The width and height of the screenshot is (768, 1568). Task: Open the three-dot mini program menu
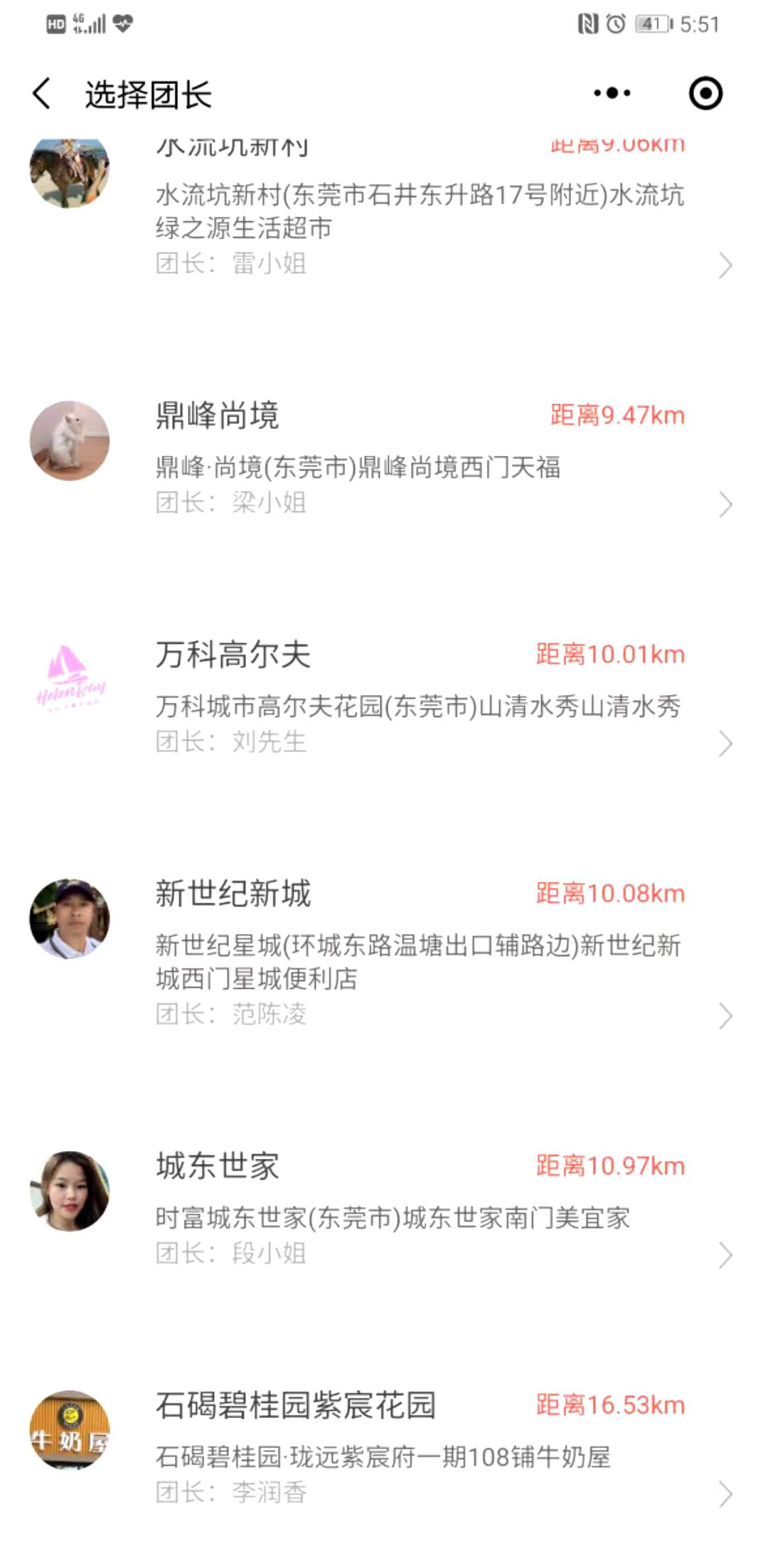pos(610,92)
